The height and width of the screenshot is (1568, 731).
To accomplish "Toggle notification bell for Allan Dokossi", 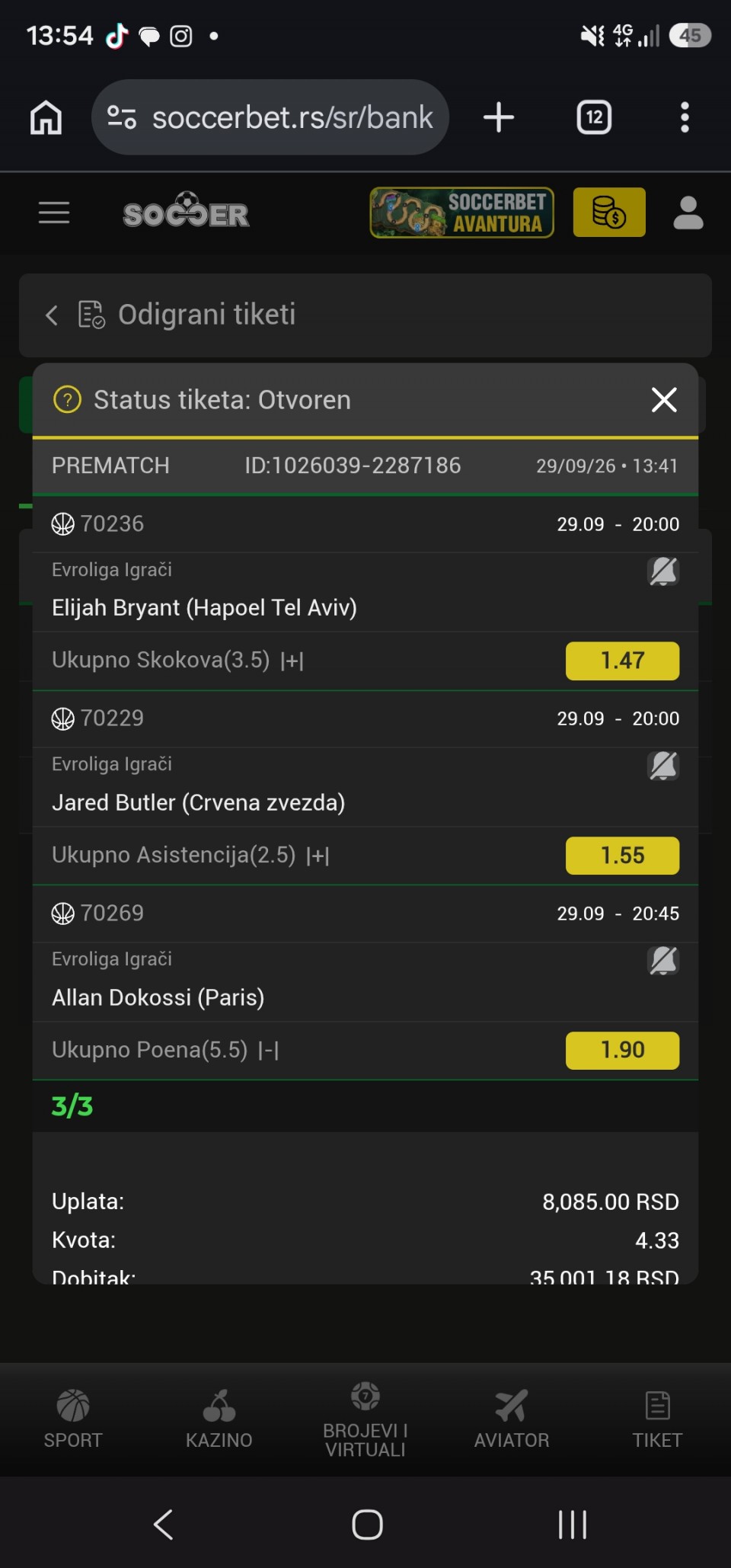I will coord(663,961).
